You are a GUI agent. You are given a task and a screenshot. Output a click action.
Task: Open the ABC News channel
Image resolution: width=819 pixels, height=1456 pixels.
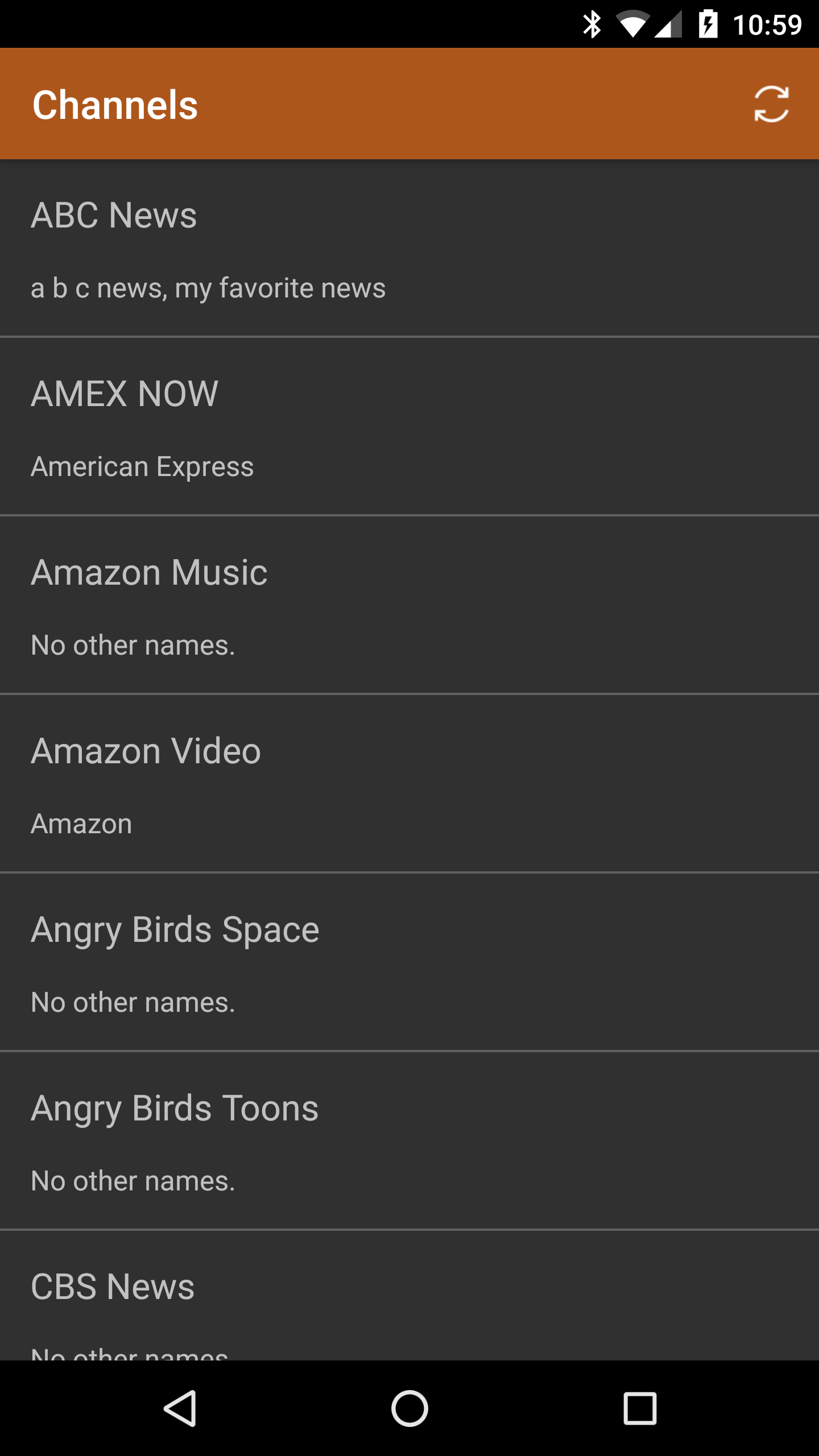(x=409, y=249)
